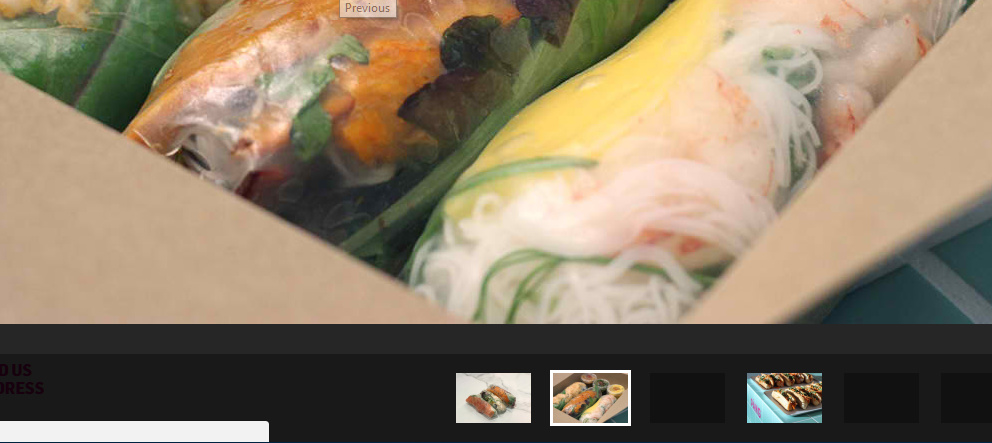Open the spring rolls on white plate thumbnail
This screenshot has height=443, width=992.
pyautogui.click(x=493, y=398)
